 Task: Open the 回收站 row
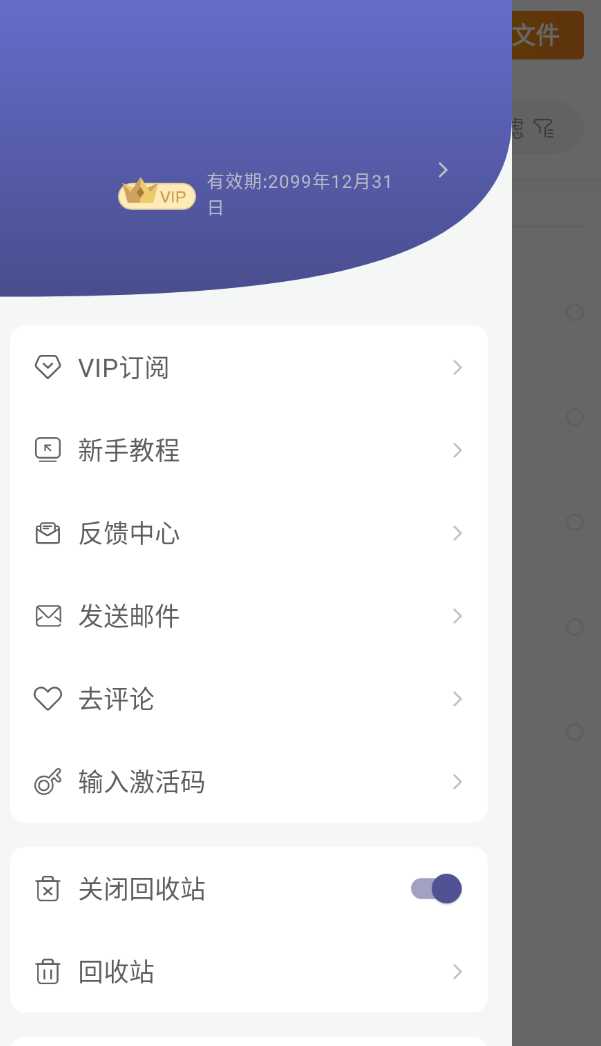(x=248, y=972)
